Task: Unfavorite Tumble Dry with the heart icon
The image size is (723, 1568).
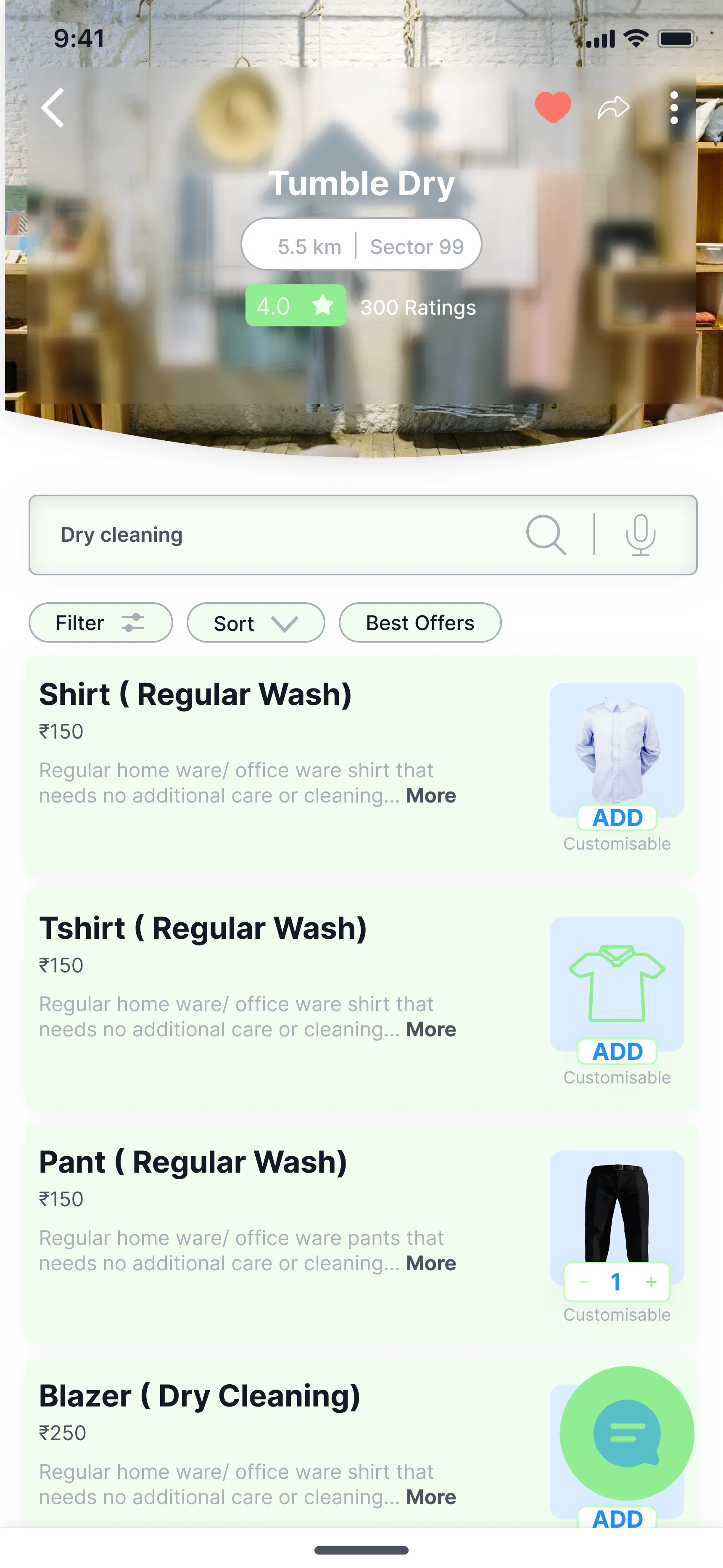Action: [x=553, y=108]
